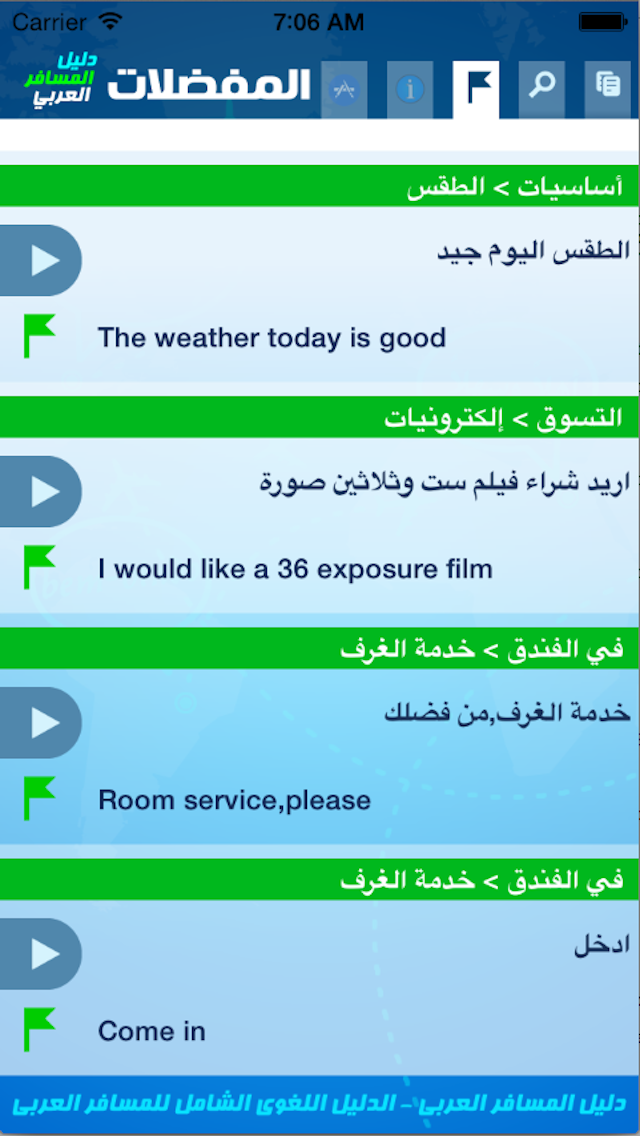Viewport: 640px width, 1136px height.
Task: Open the info tab
Action: (410, 90)
